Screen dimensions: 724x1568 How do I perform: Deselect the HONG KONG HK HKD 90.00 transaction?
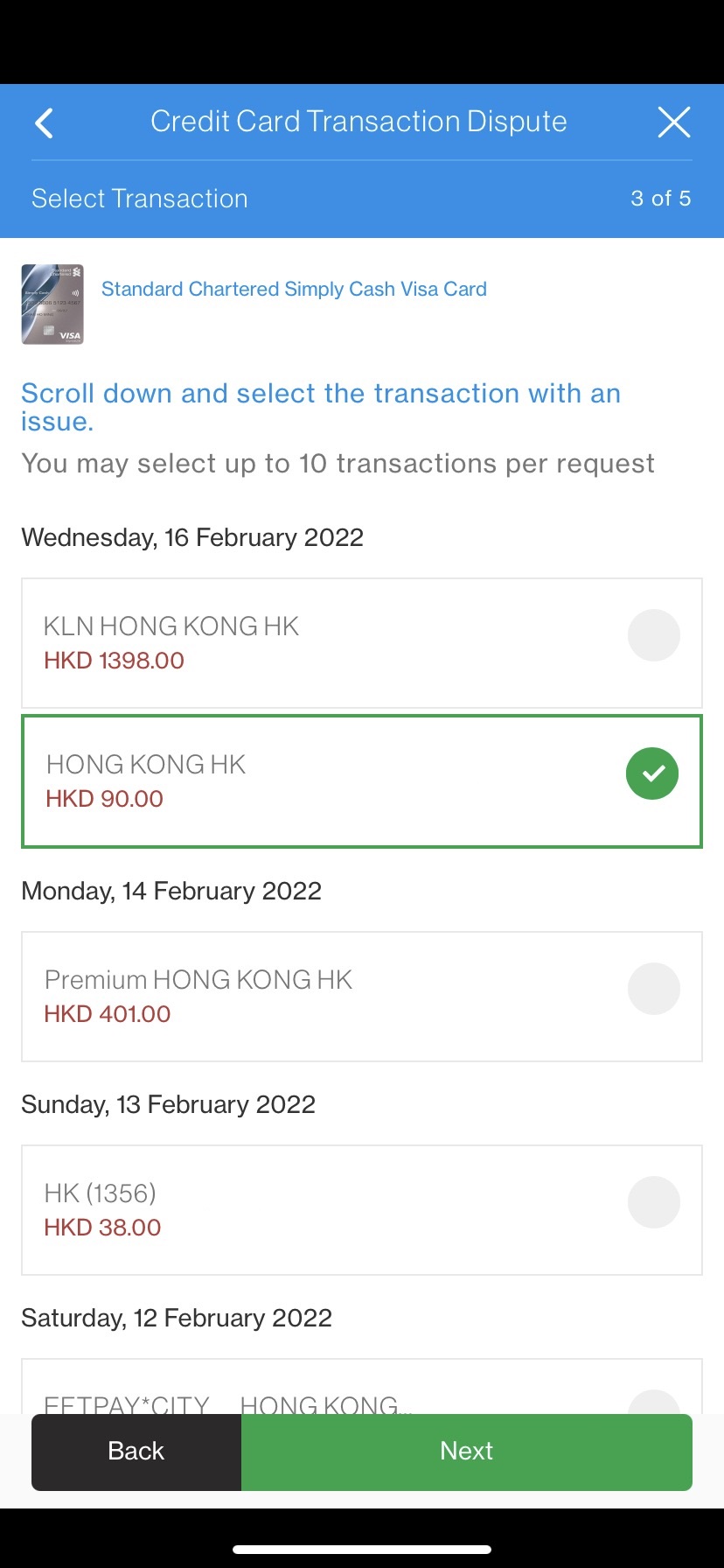pos(651,773)
